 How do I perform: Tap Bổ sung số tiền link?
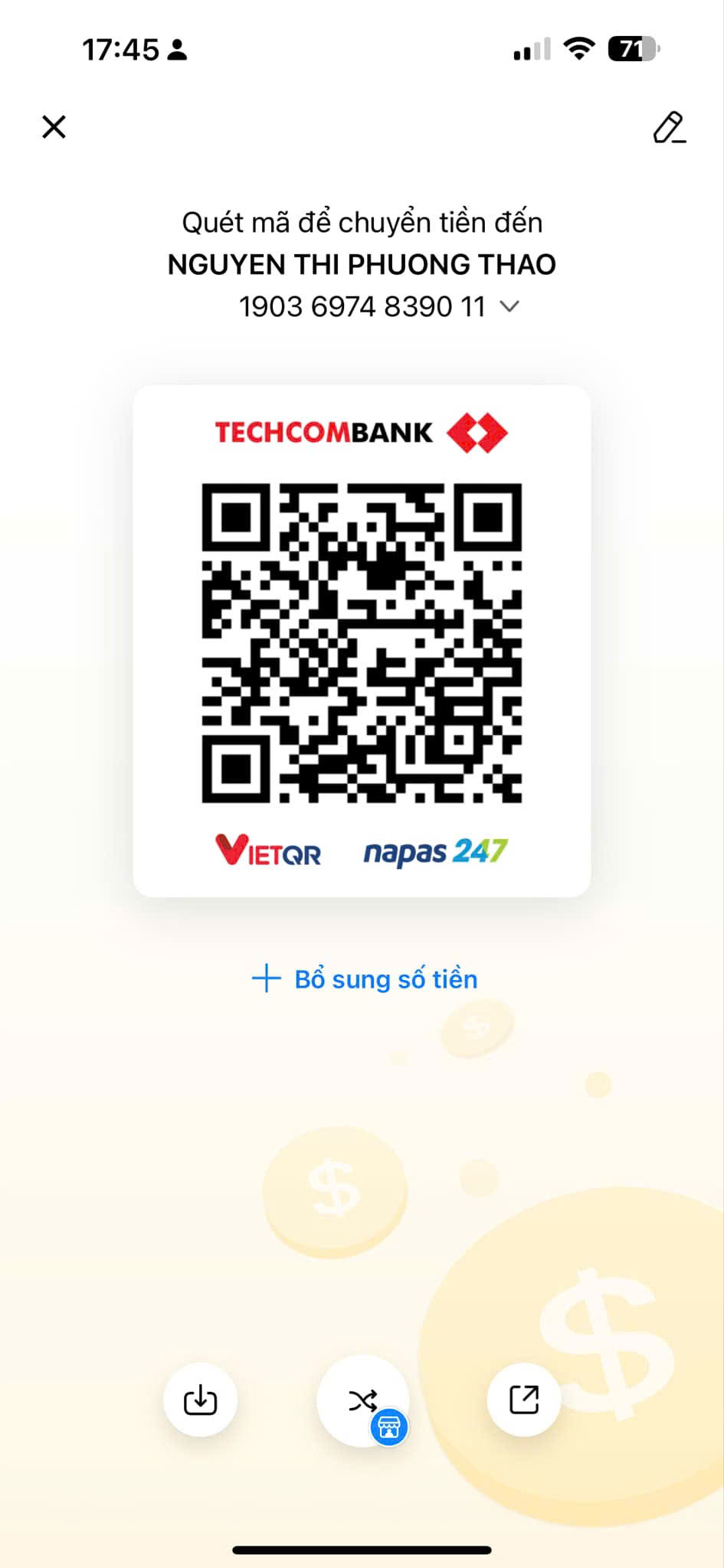pyautogui.click(x=365, y=979)
